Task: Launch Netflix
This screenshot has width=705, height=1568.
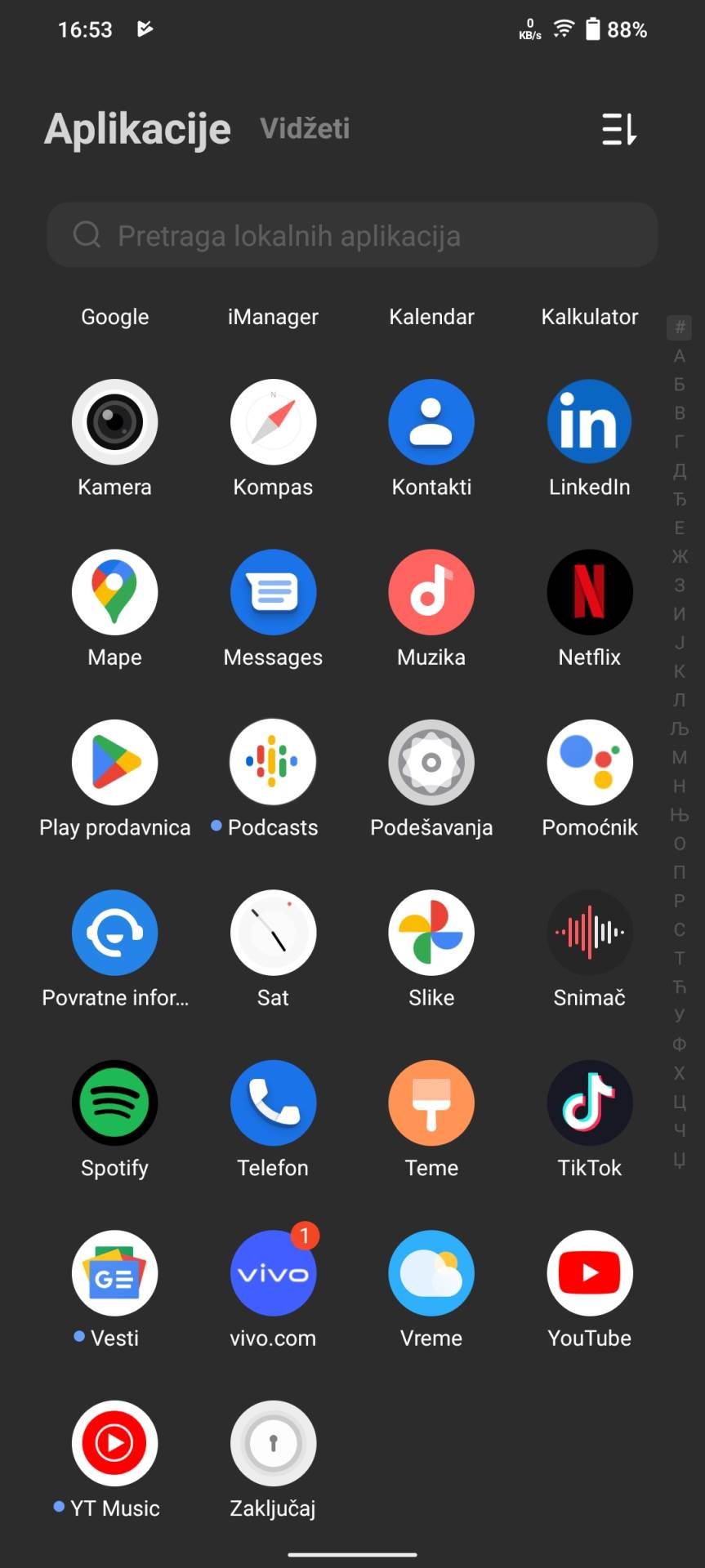Action: point(590,591)
